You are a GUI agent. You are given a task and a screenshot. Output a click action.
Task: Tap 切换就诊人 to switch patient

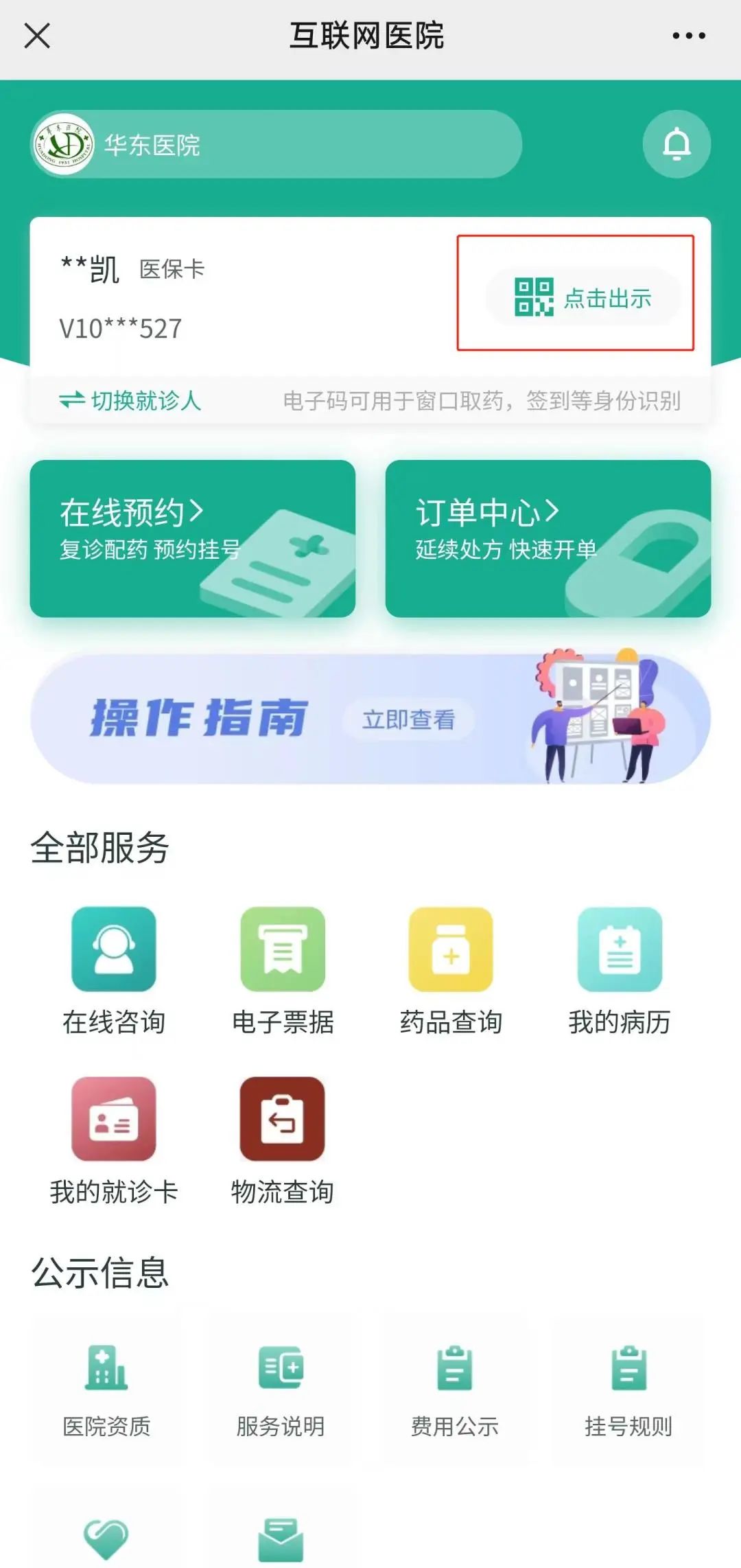point(130,400)
